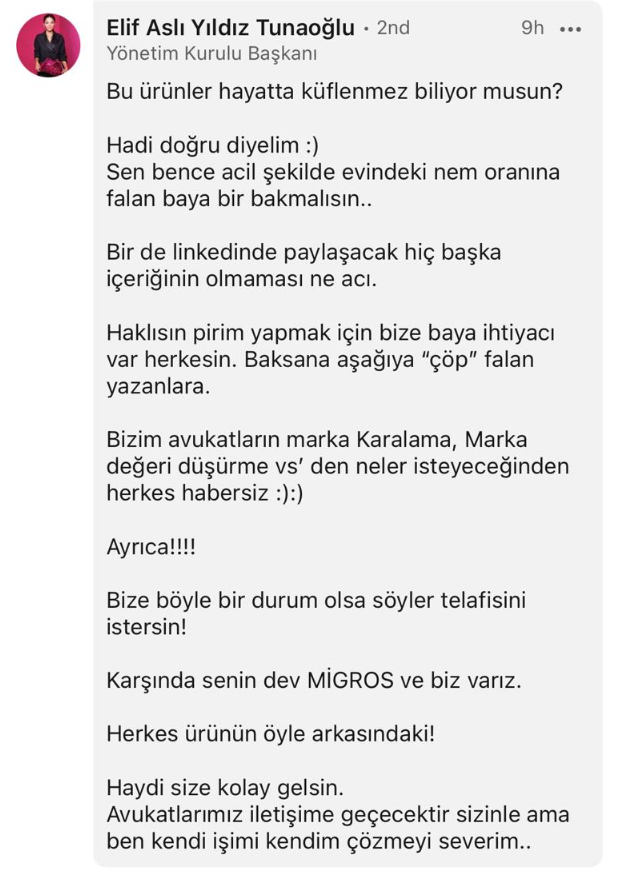Open the comment's three-dot overflow menu

coord(570,29)
